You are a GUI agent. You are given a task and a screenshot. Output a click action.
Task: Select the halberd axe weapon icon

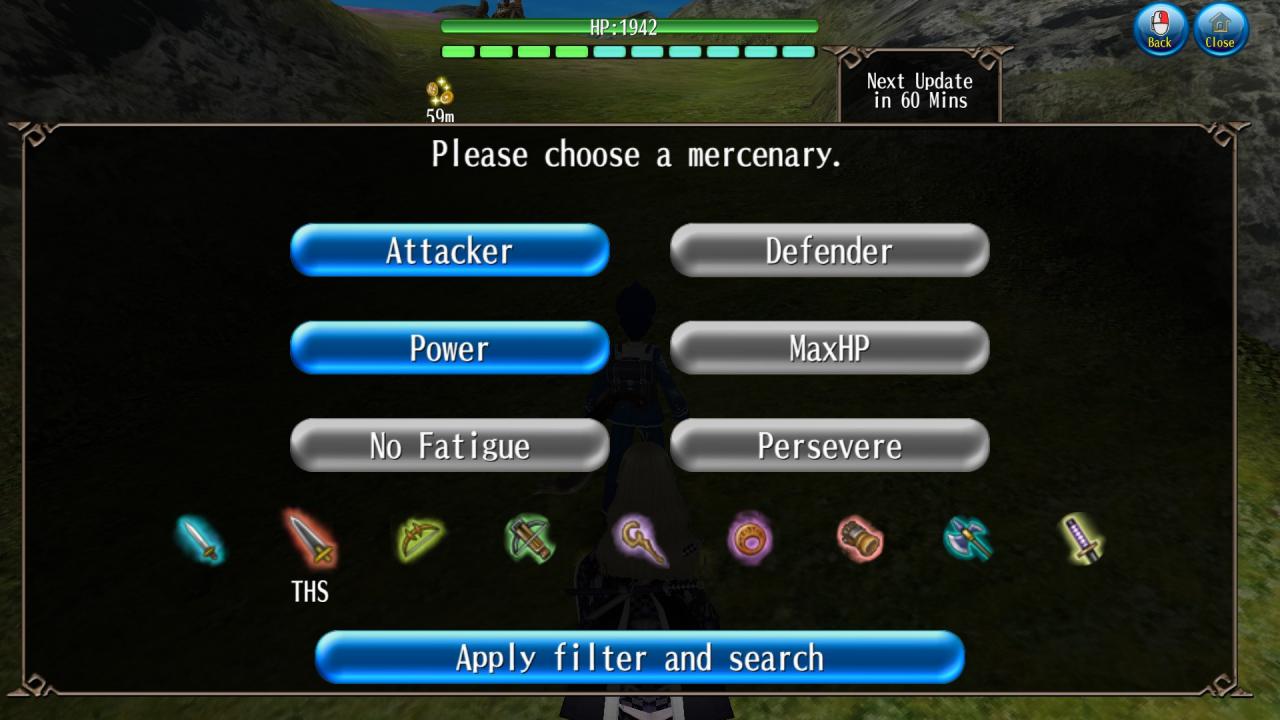pos(968,540)
